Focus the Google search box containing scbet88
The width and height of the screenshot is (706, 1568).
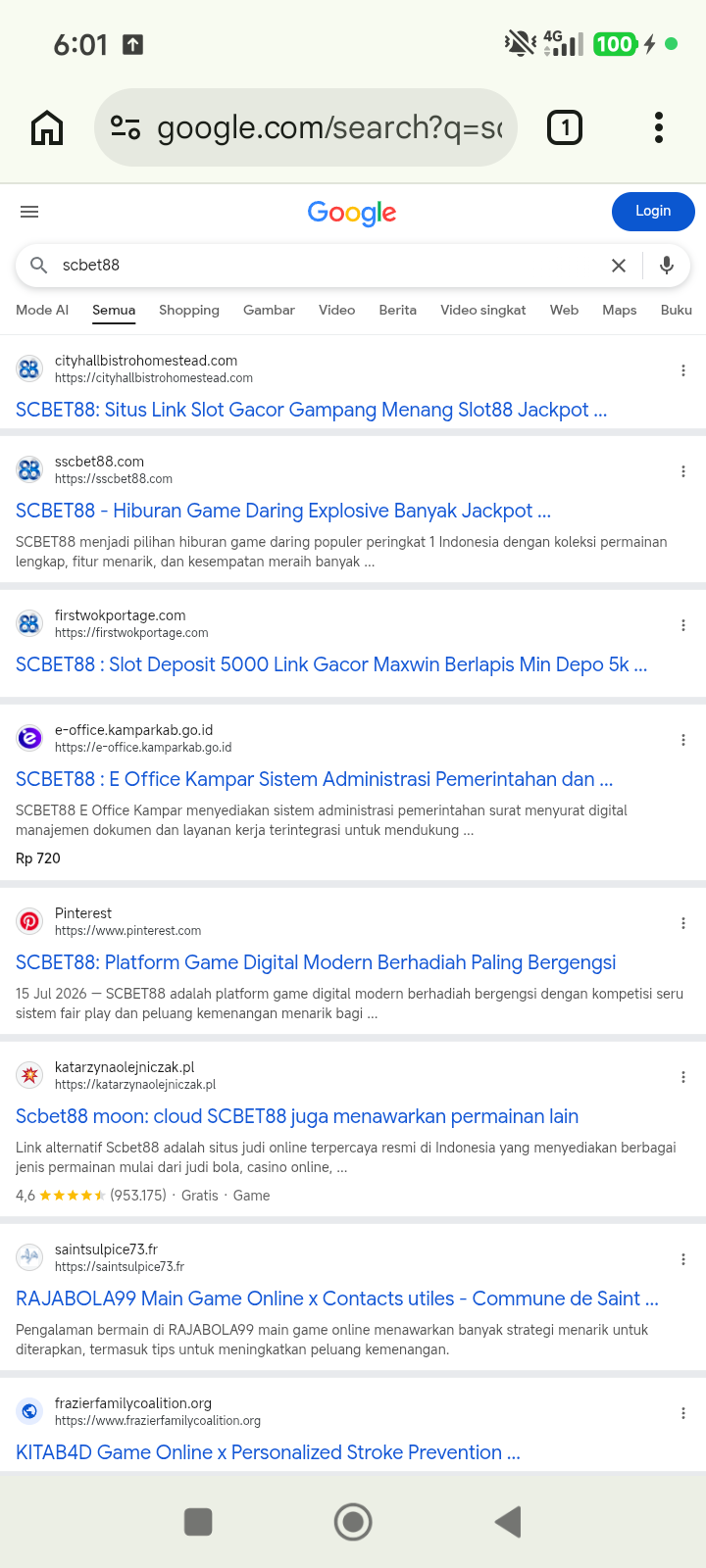click(x=324, y=266)
